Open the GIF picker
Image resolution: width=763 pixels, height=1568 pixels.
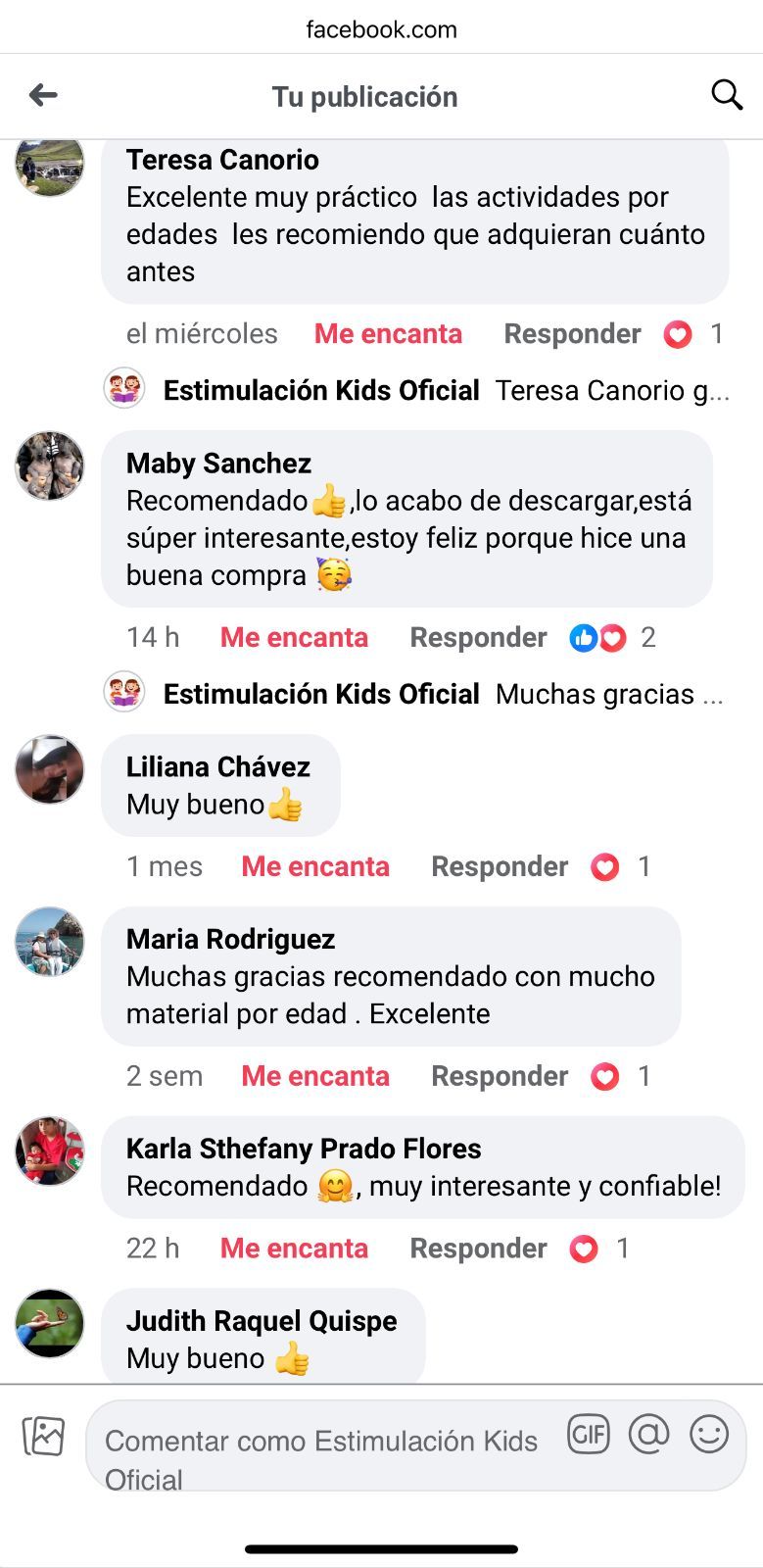coord(589,1435)
